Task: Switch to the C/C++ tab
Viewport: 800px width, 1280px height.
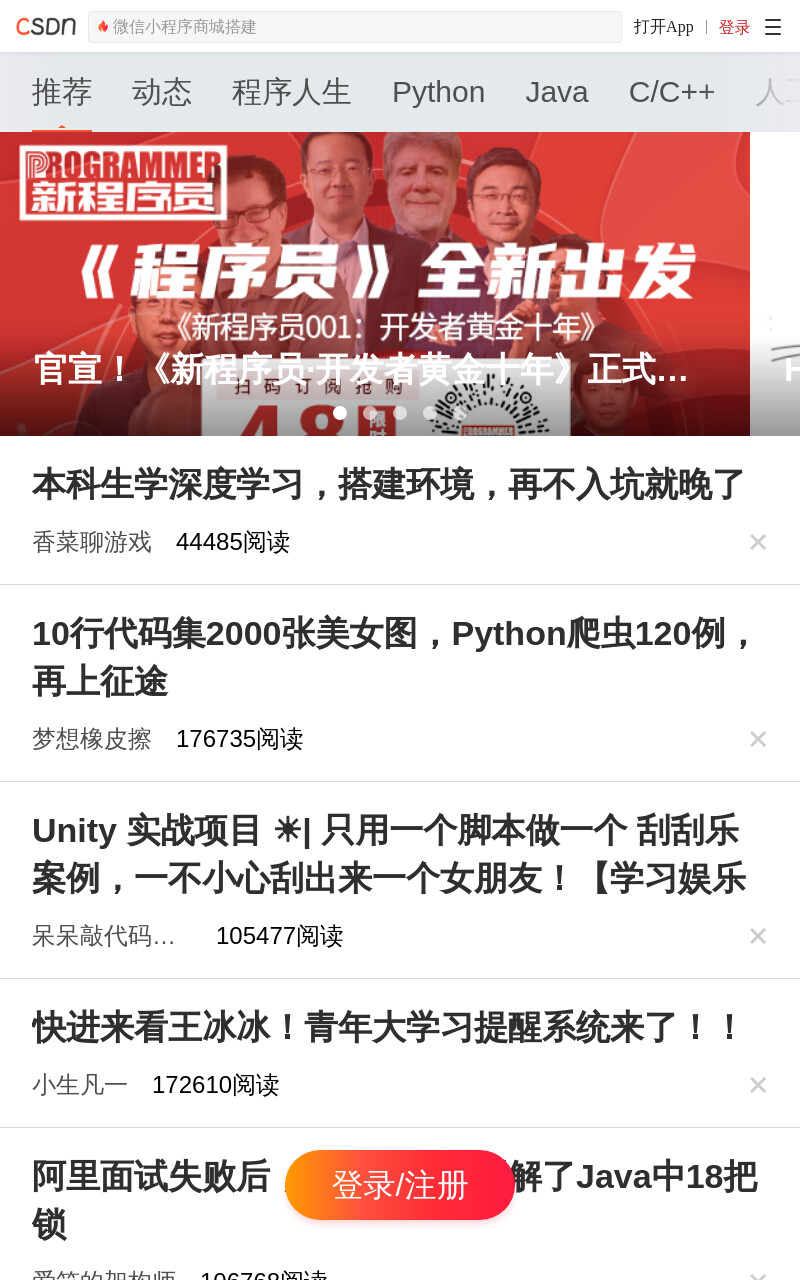Action: [672, 92]
